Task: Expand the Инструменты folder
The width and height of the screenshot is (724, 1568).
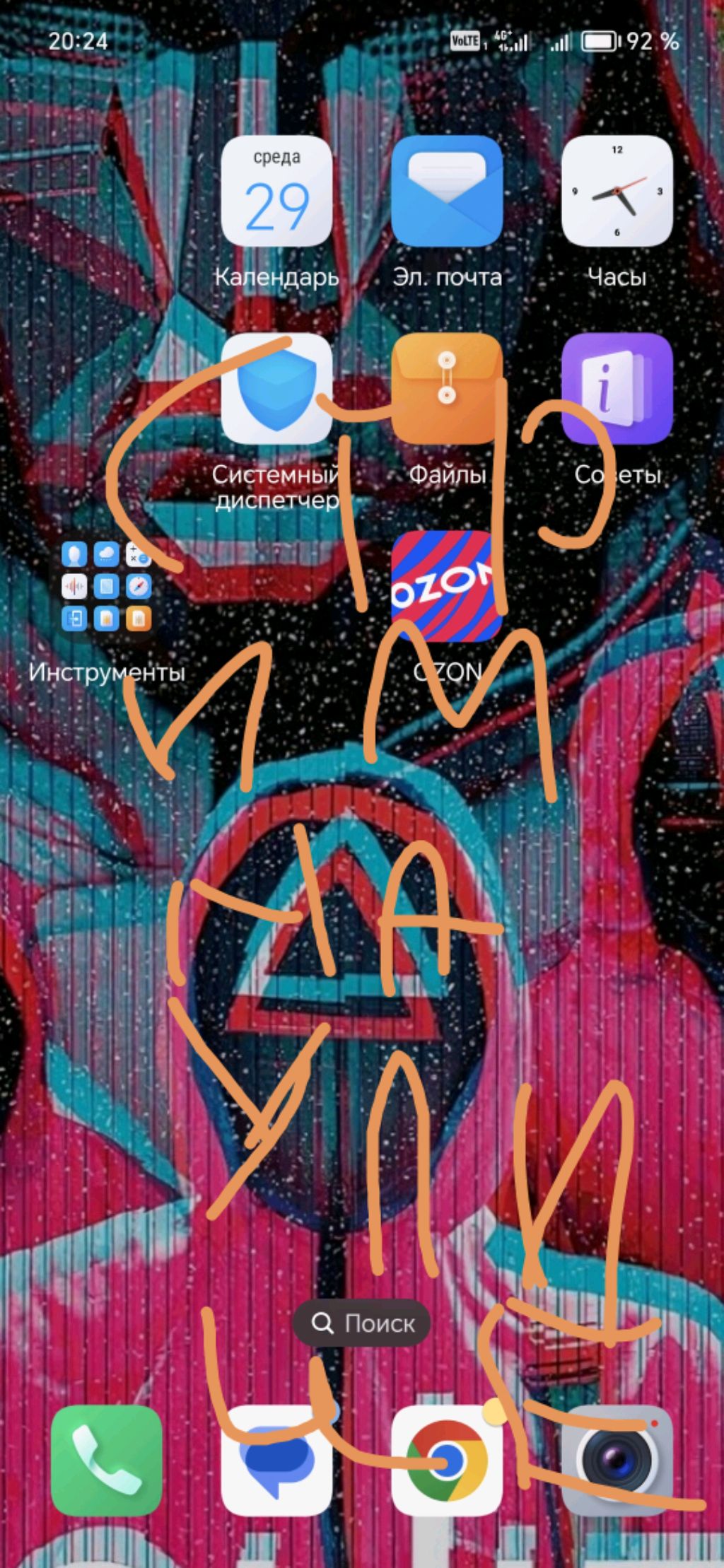Action: (107, 586)
